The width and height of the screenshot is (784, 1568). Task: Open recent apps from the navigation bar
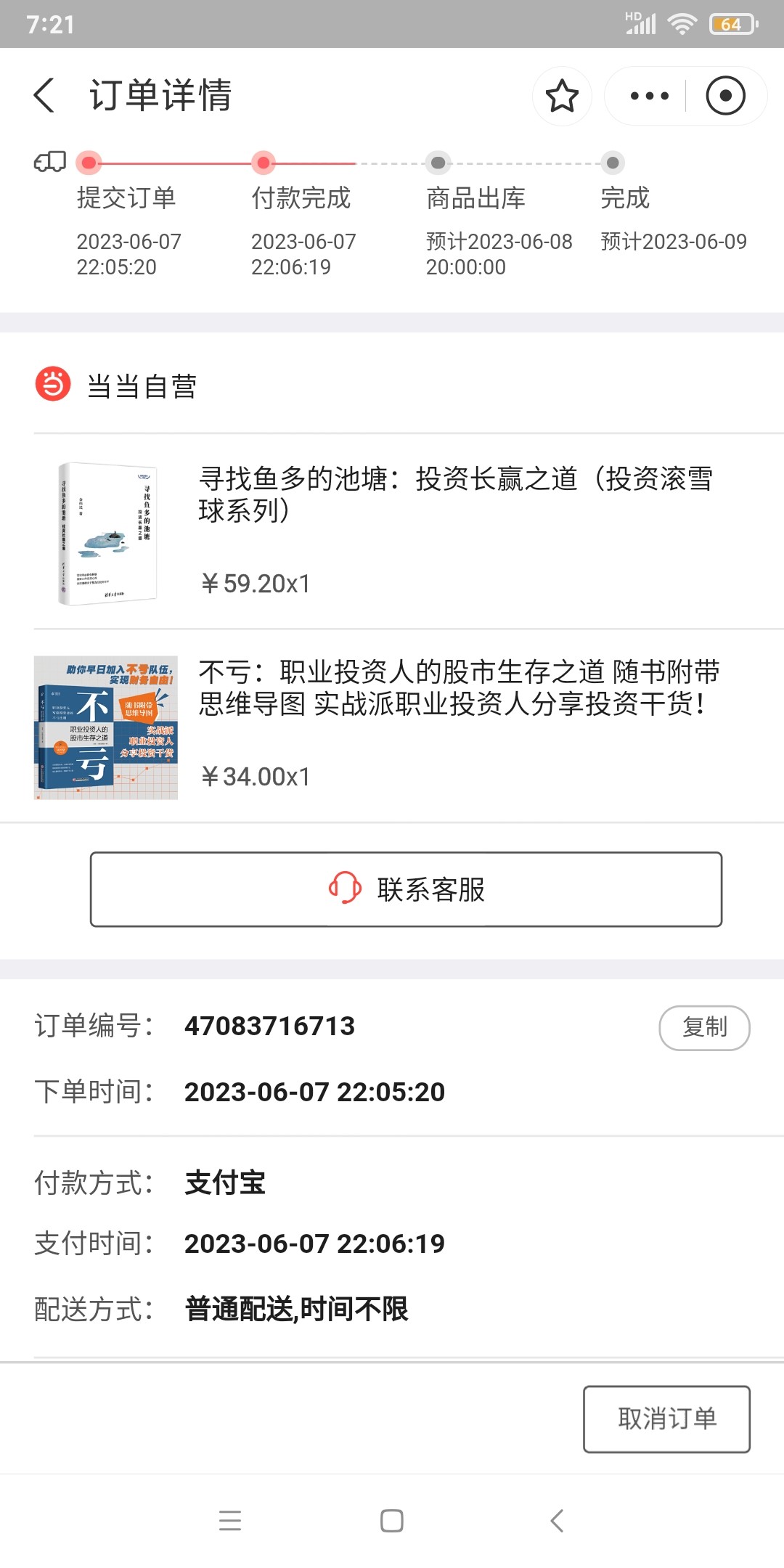click(x=230, y=1520)
